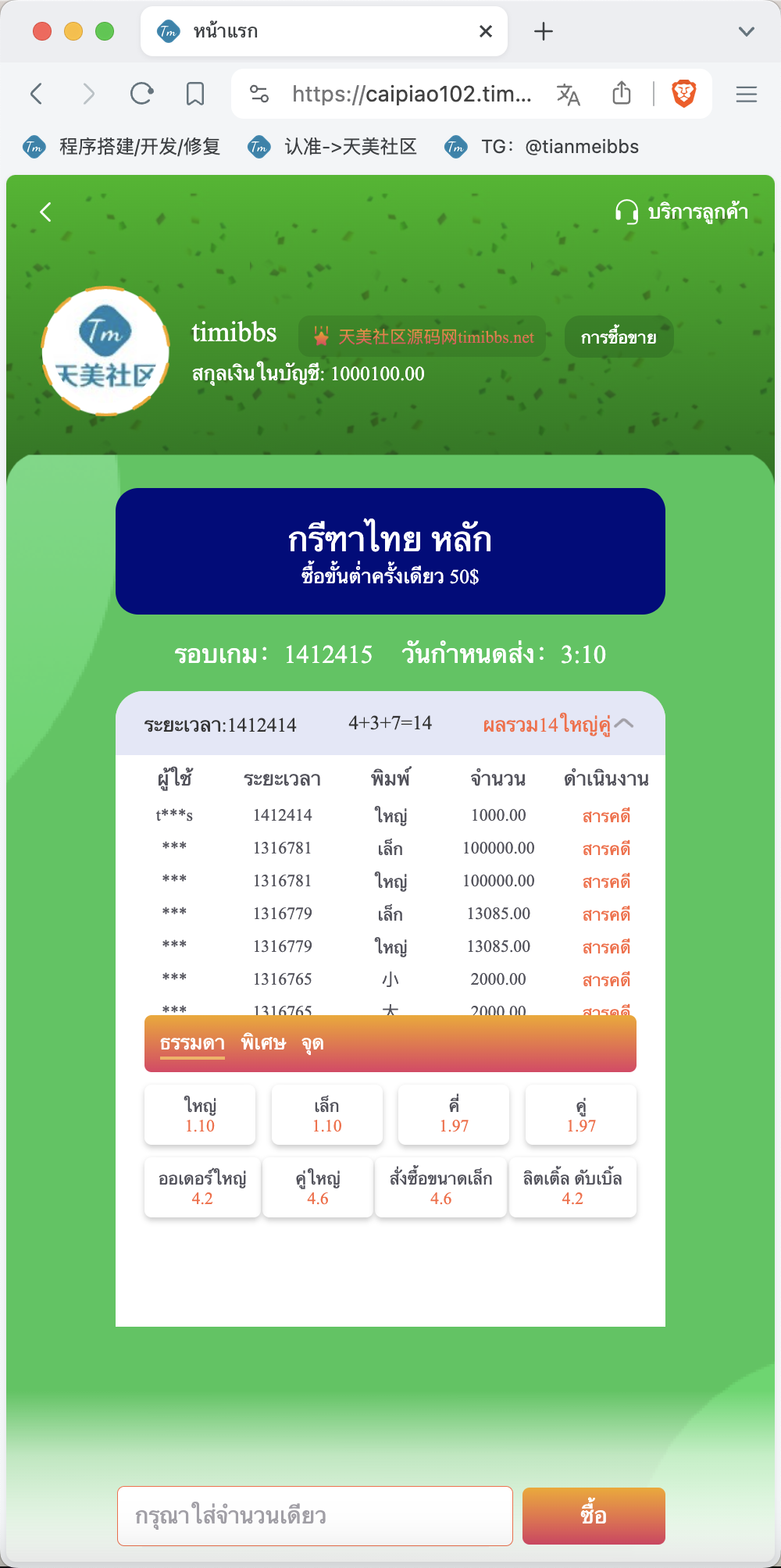
Task: Choose the คู่ 1.97 option
Action: click(x=581, y=1115)
